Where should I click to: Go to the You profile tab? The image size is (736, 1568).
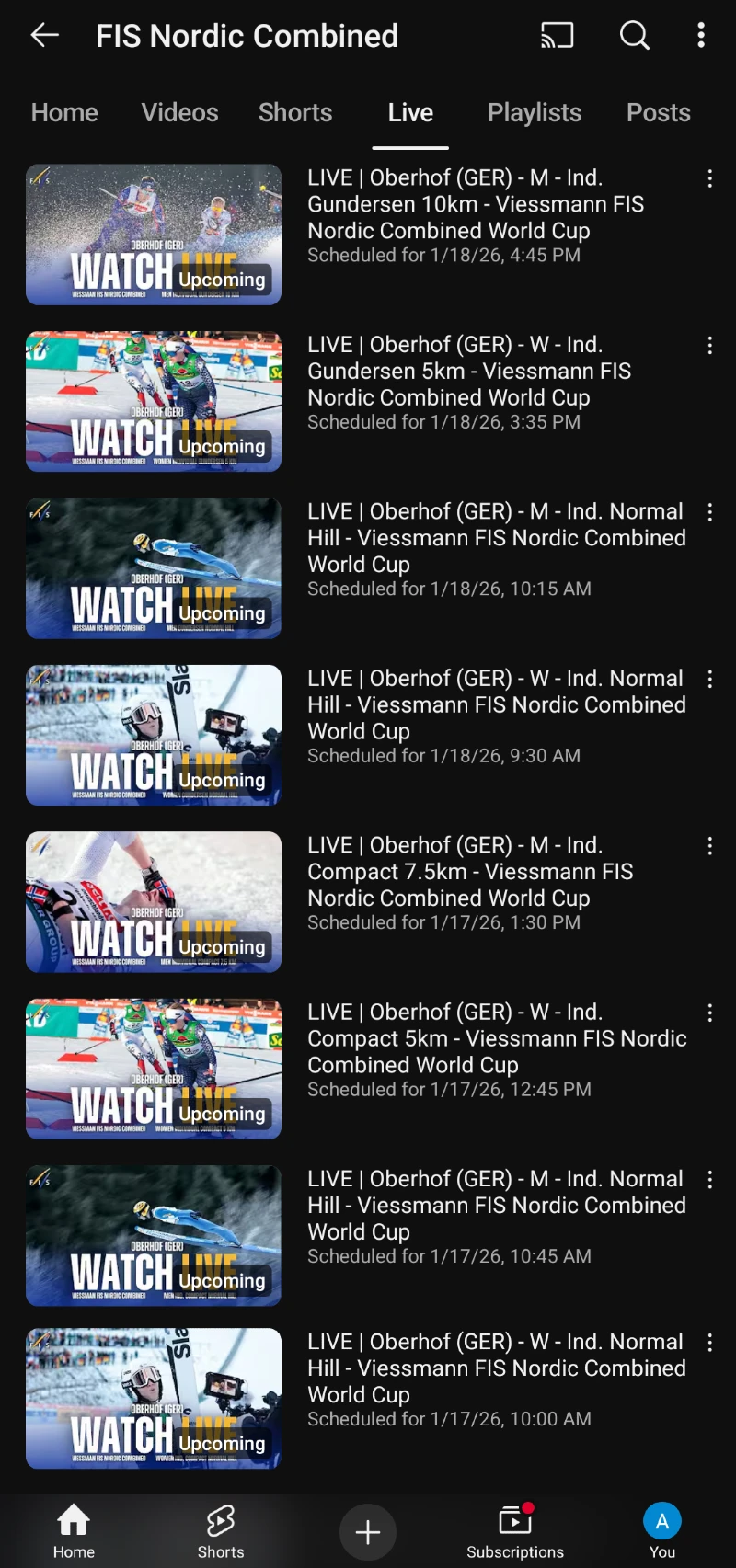click(661, 1532)
